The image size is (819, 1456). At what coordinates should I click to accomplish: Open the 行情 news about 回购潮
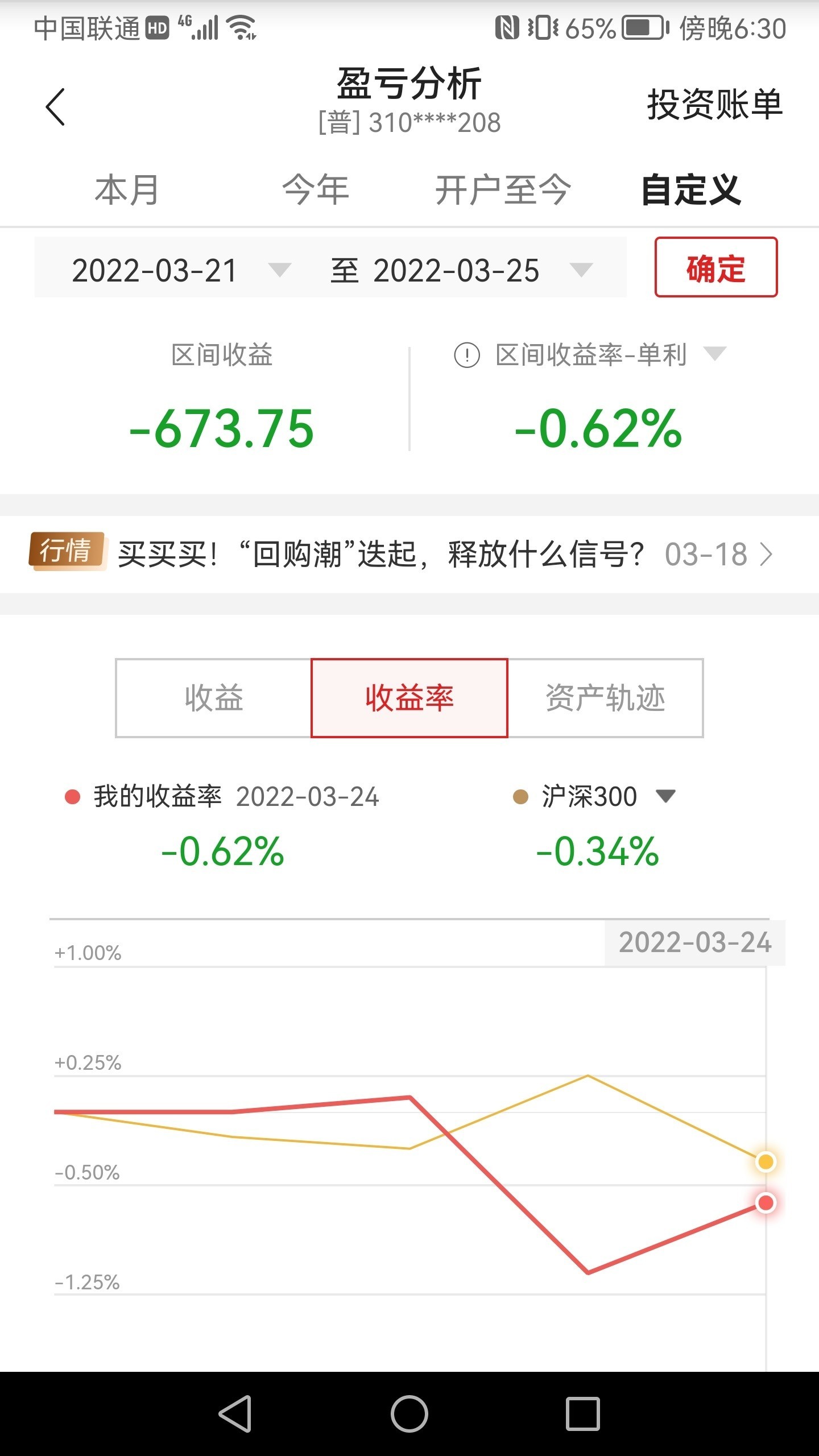[x=401, y=554]
